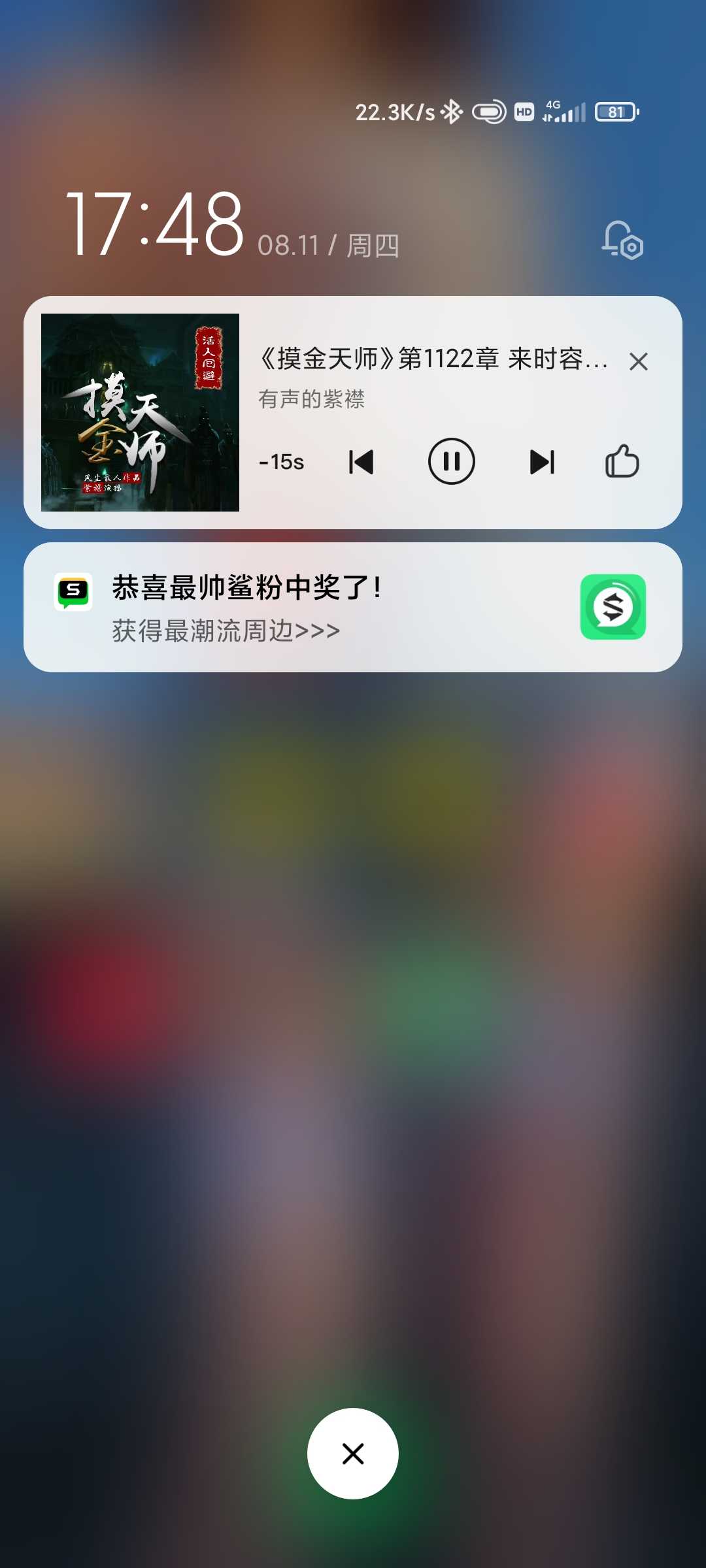Viewport: 706px width, 1568px height.
Task: Rewind playback by 15 seconds
Action: pyautogui.click(x=282, y=462)
